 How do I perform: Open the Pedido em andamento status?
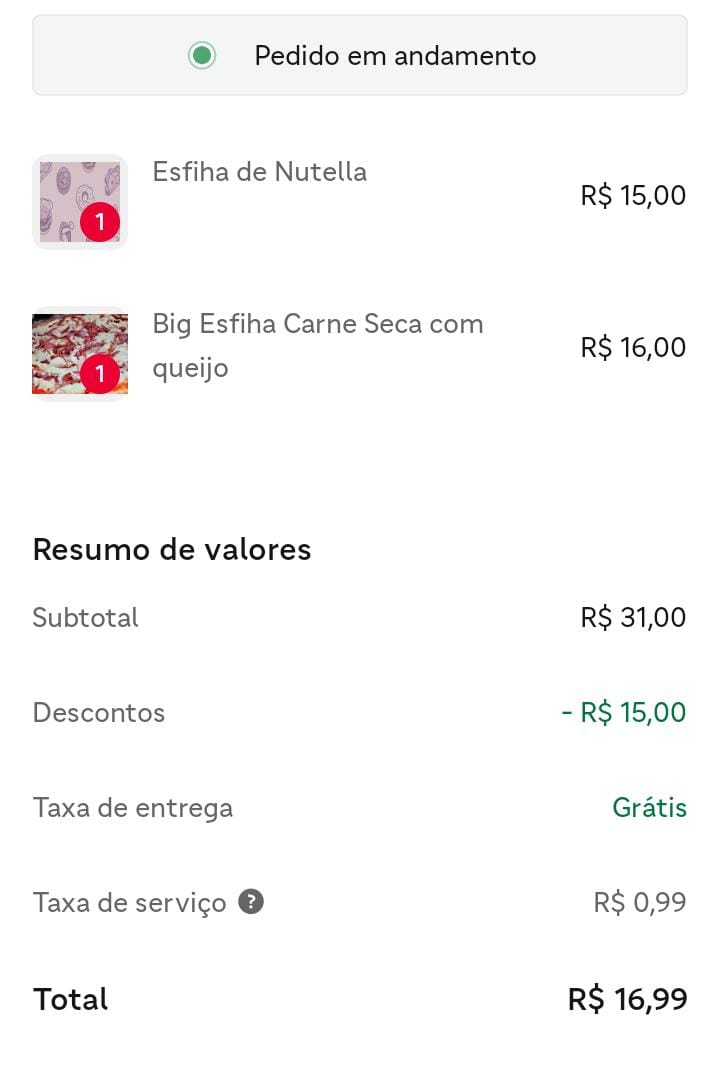(x=360, y=56)
